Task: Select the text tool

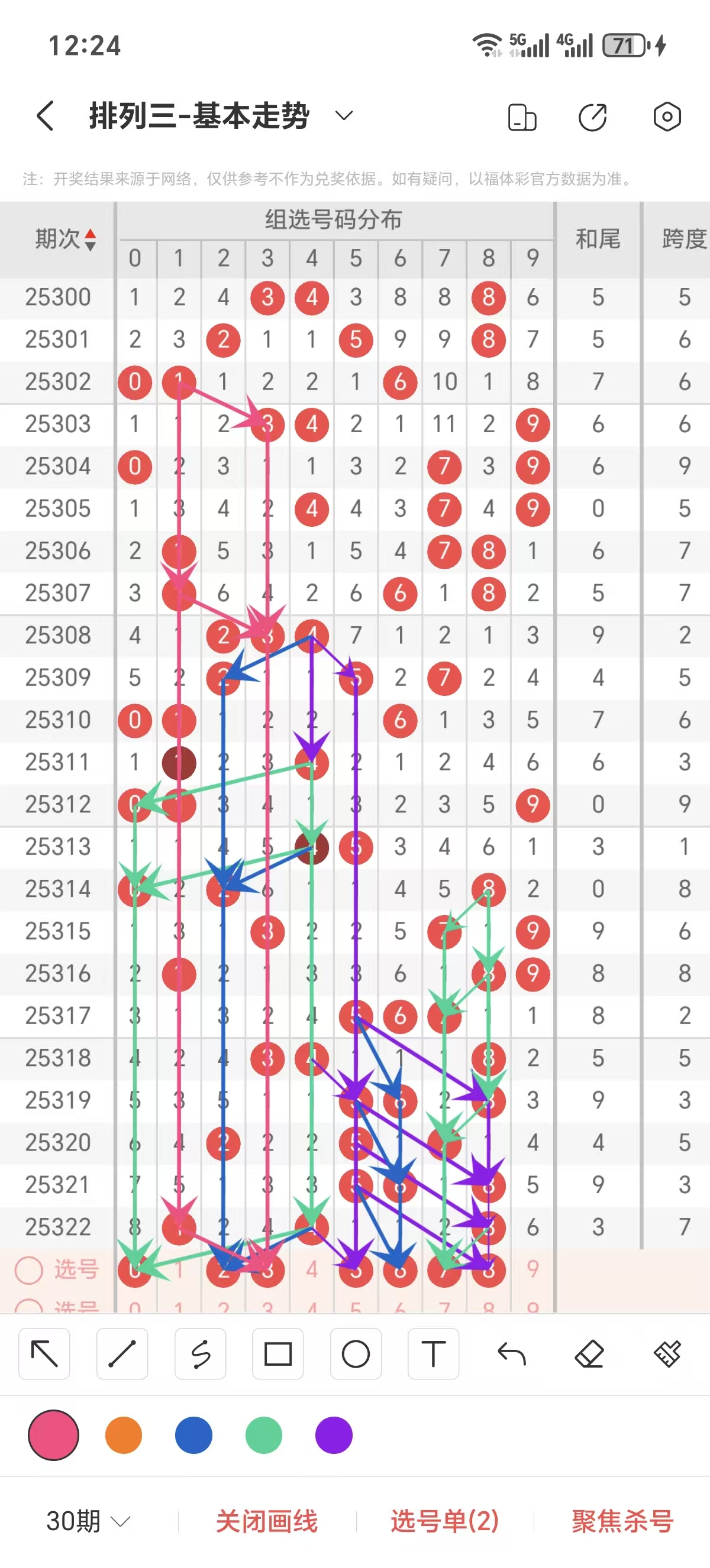Action: click(433, 1354)
